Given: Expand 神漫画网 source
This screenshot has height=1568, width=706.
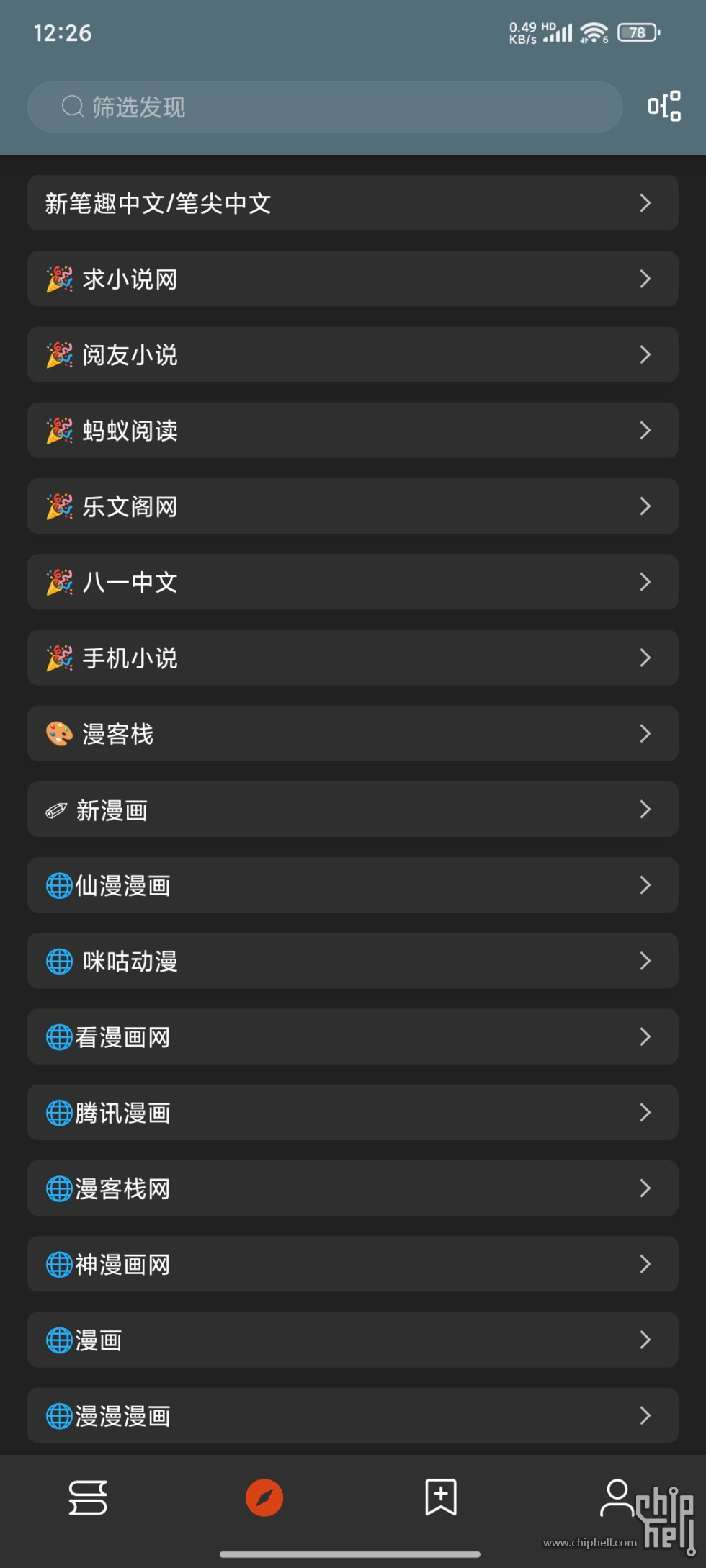Looking at the screenshot, I should coord(352,1264).
